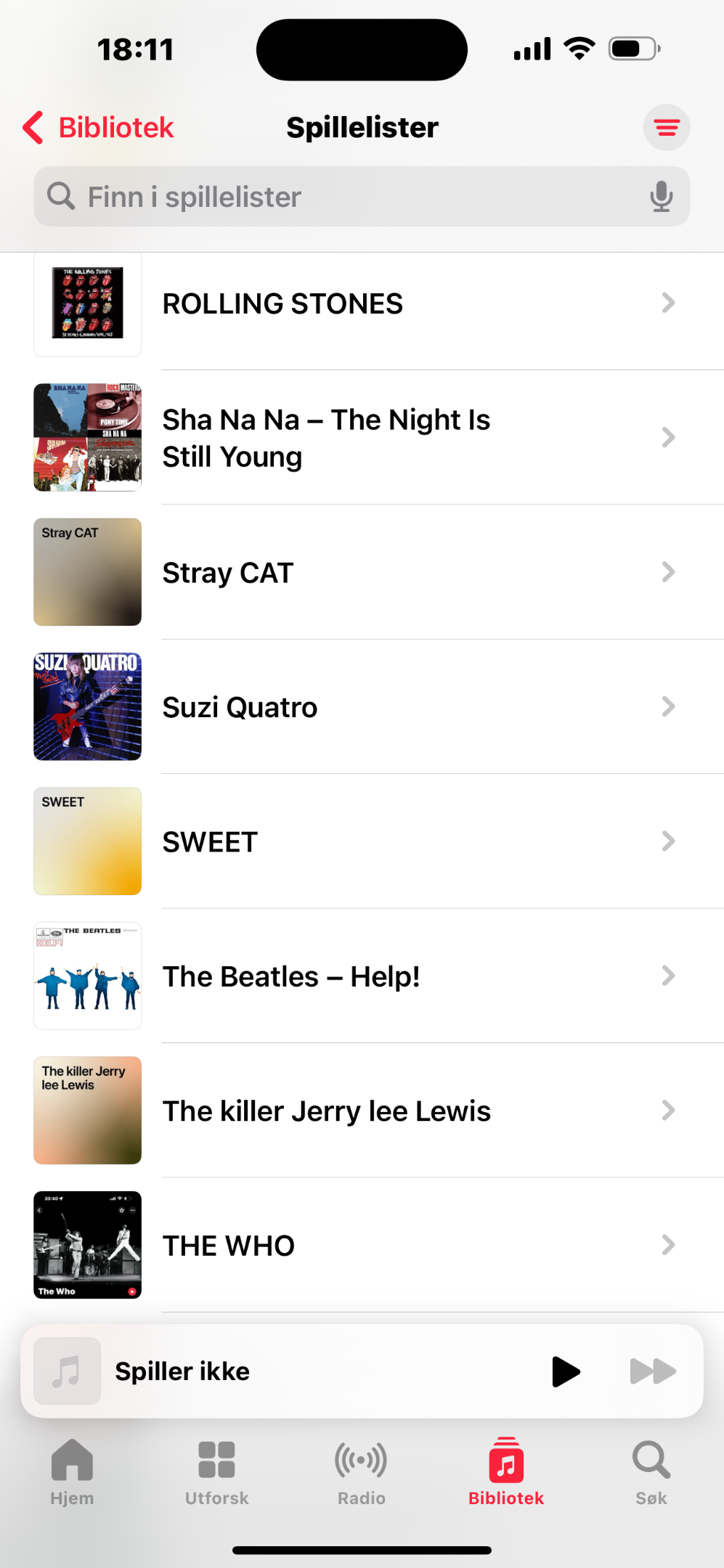Start voice search with the microphone
Image resolution: width=724 pixels, height=1568 pixels.
[x=661, y=197]
